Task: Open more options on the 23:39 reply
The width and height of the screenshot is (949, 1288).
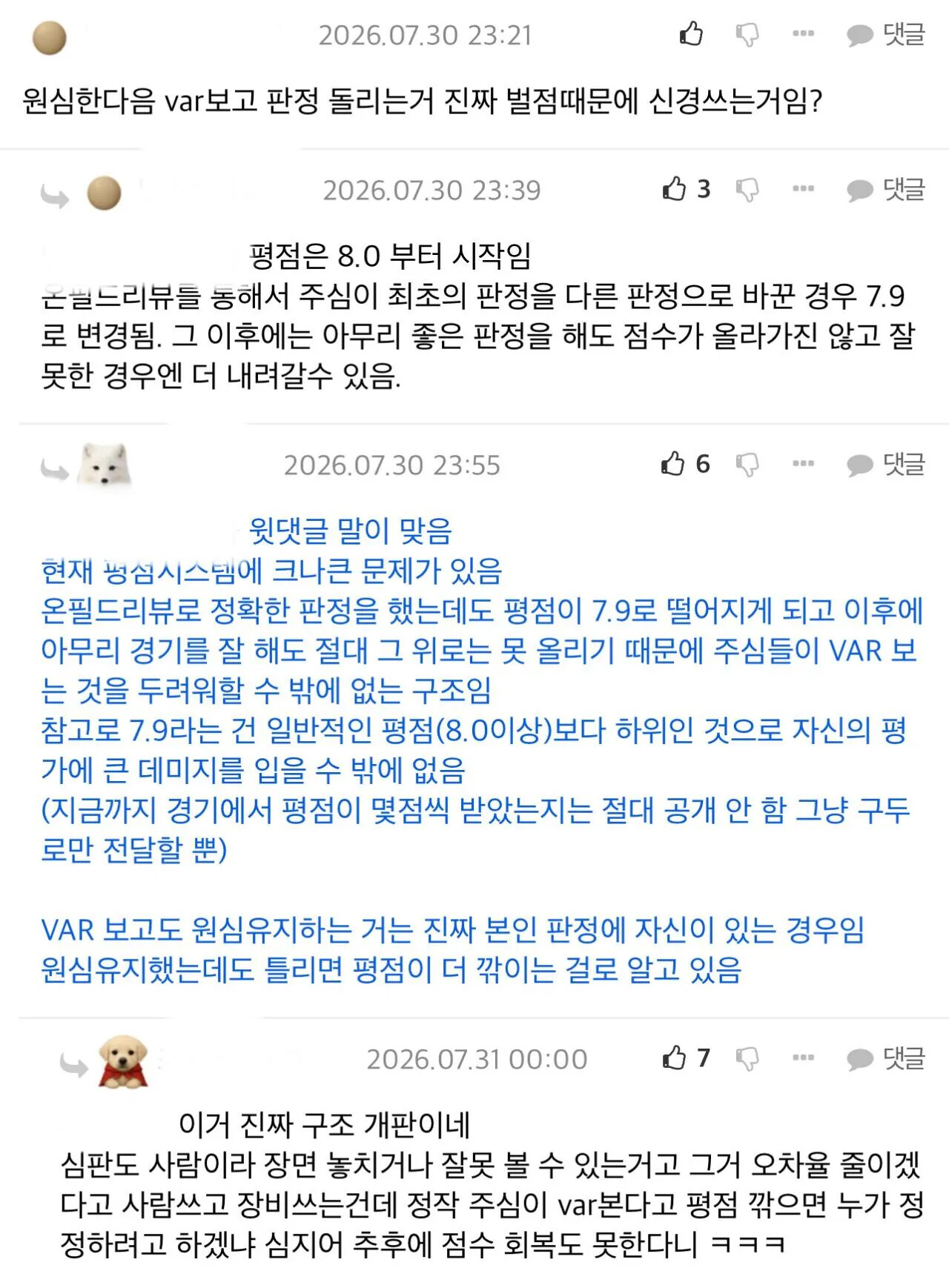Action: (x=803, y=189)
